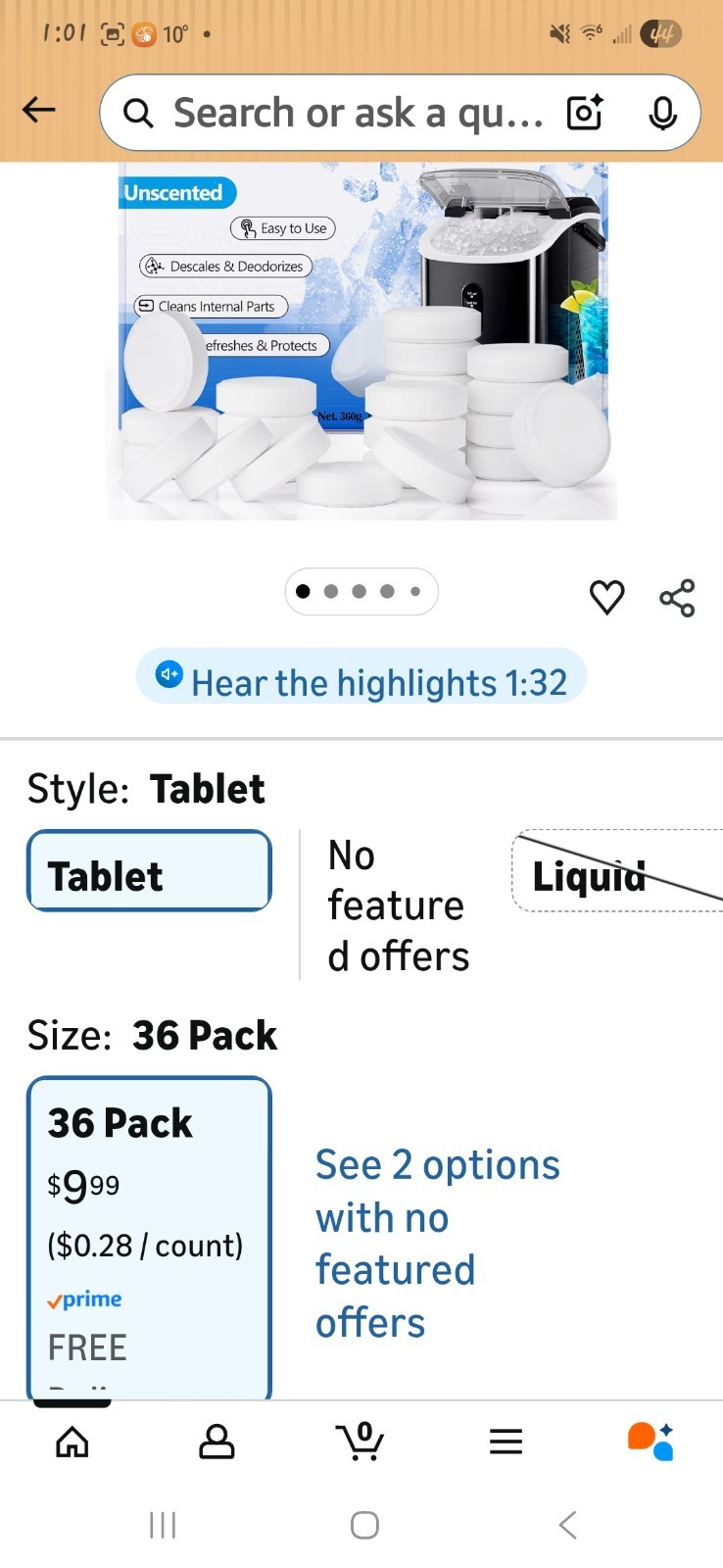Add product to wish list heart
This screenshot has height=1568, width=723.
607,597
